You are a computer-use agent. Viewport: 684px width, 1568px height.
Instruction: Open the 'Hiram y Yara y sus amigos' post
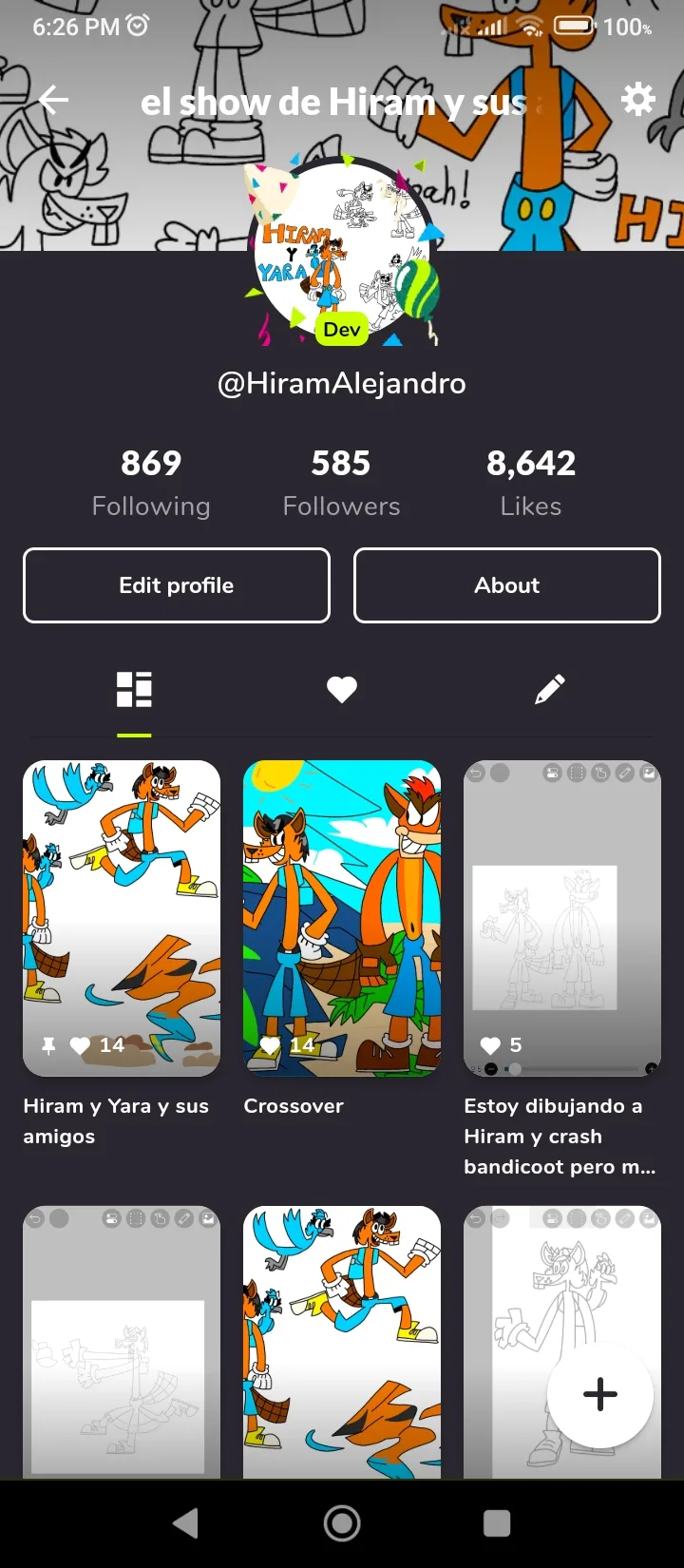[x=122, y=918]
